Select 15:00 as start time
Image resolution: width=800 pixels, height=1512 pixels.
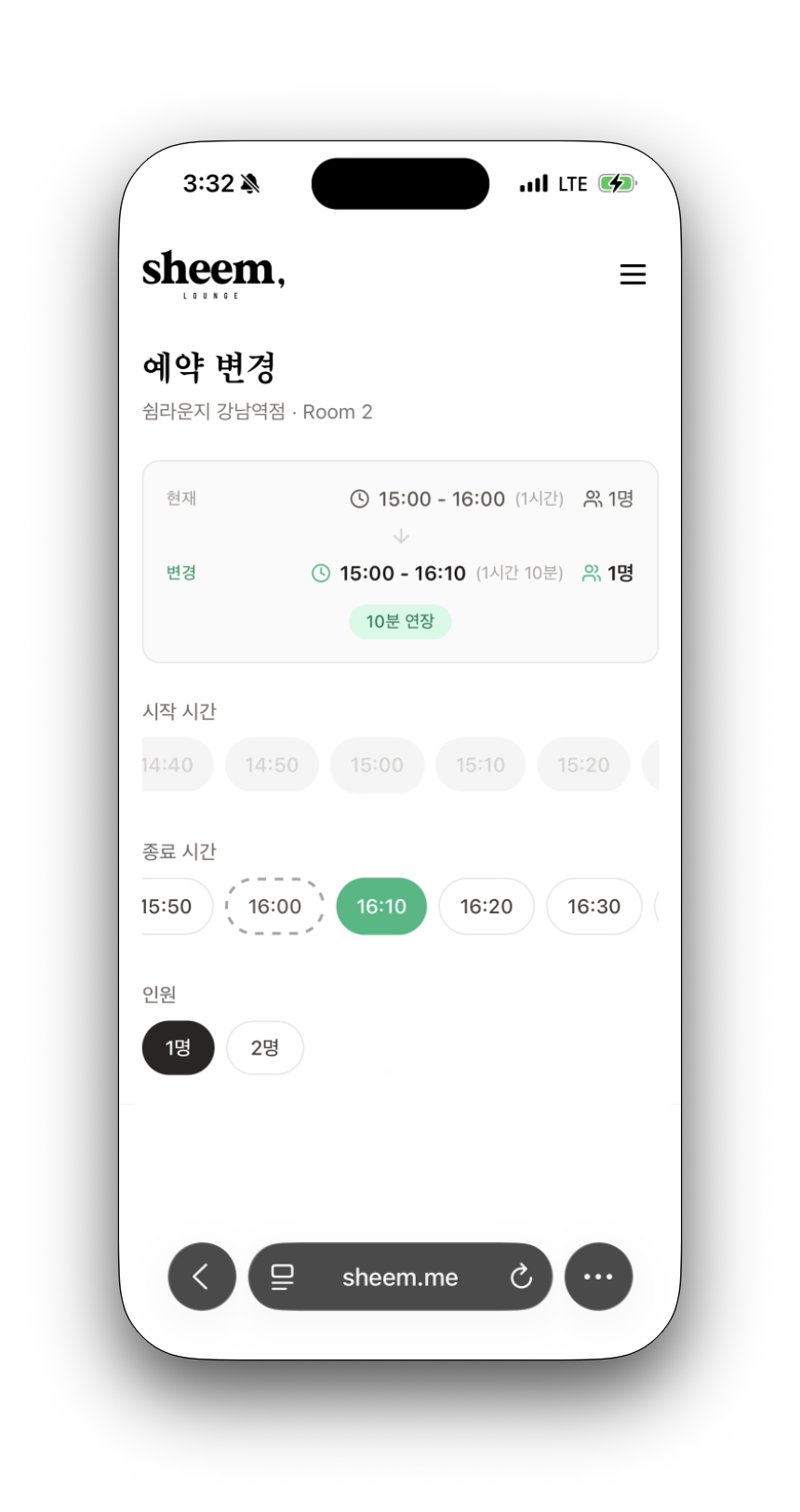pyautogui.click(x=377, y=765)
